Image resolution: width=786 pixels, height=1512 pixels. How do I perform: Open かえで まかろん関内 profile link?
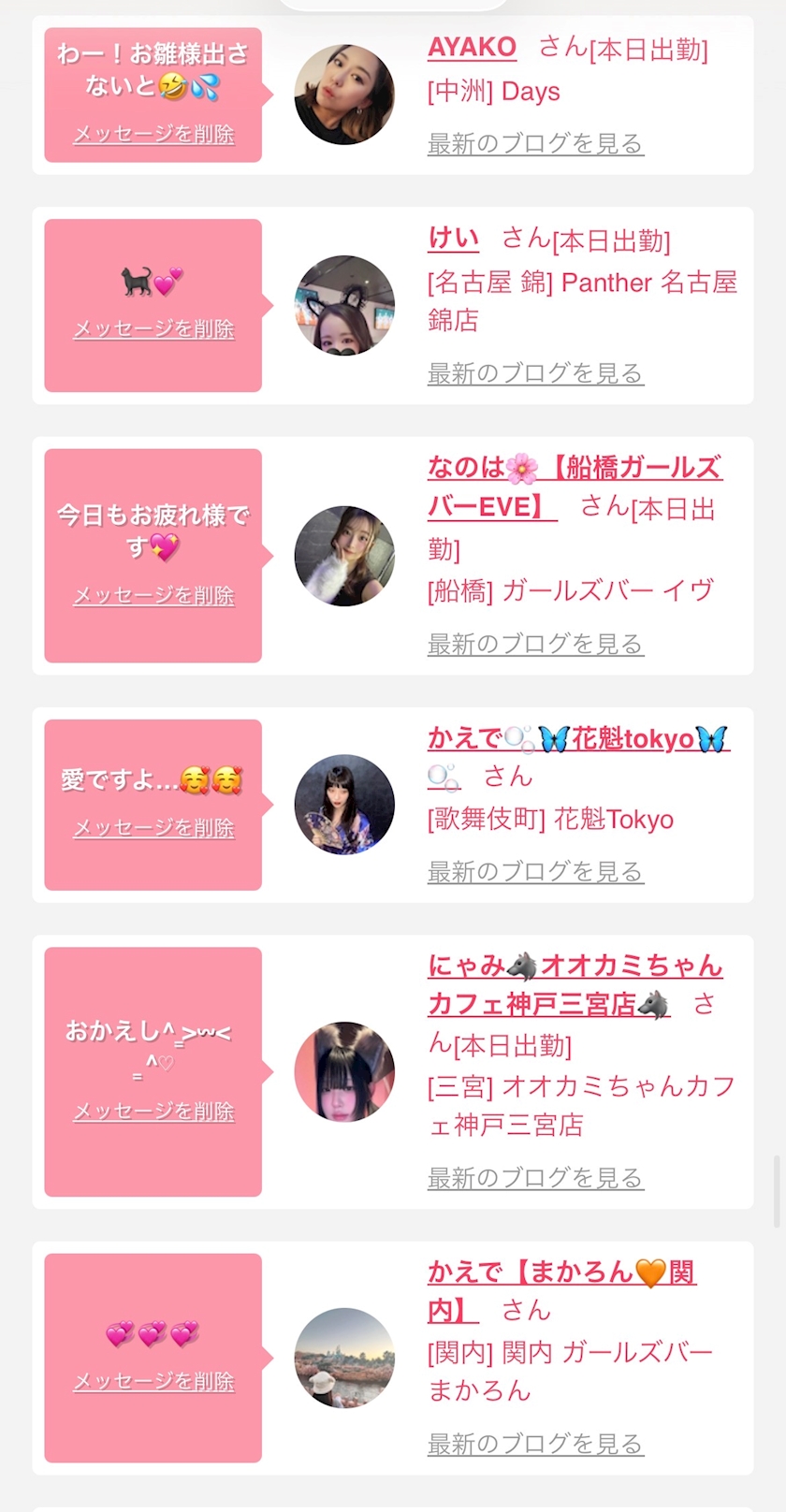click(x=561, y=1272)
